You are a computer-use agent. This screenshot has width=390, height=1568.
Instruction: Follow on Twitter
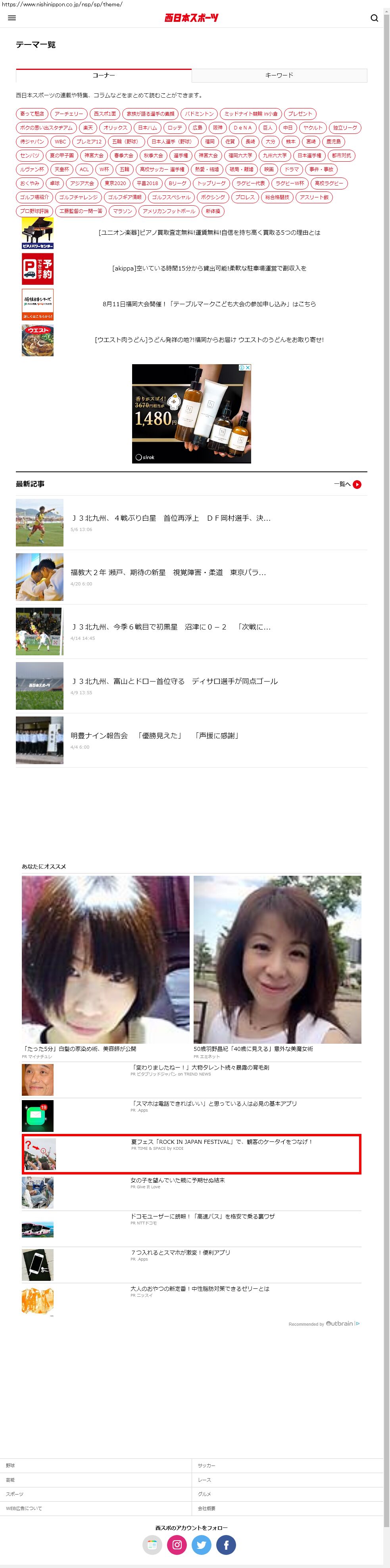click(x=202, y=1545)
